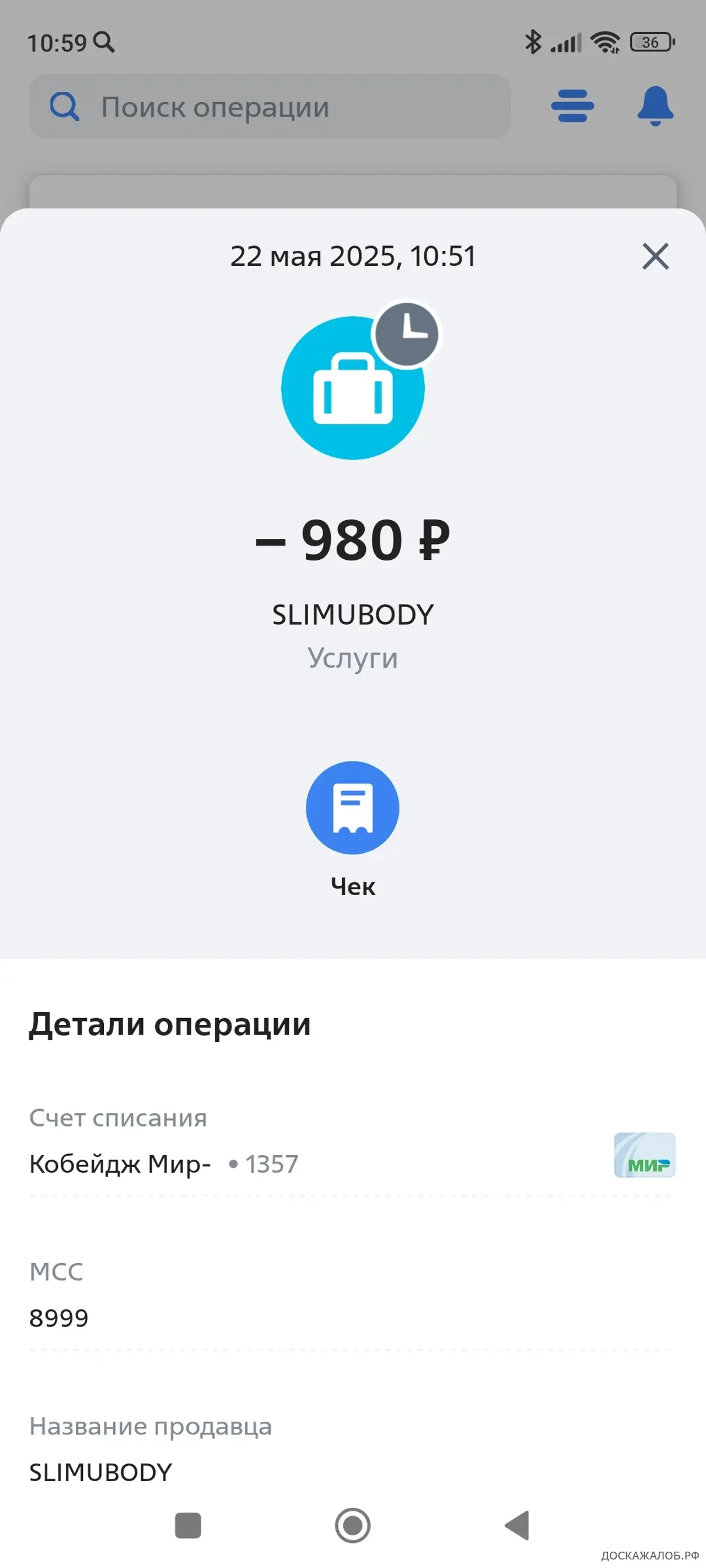This screenshot has width=706, height=1568.
Task: Tap the Поиск операции search field
Action: (270, 107)
